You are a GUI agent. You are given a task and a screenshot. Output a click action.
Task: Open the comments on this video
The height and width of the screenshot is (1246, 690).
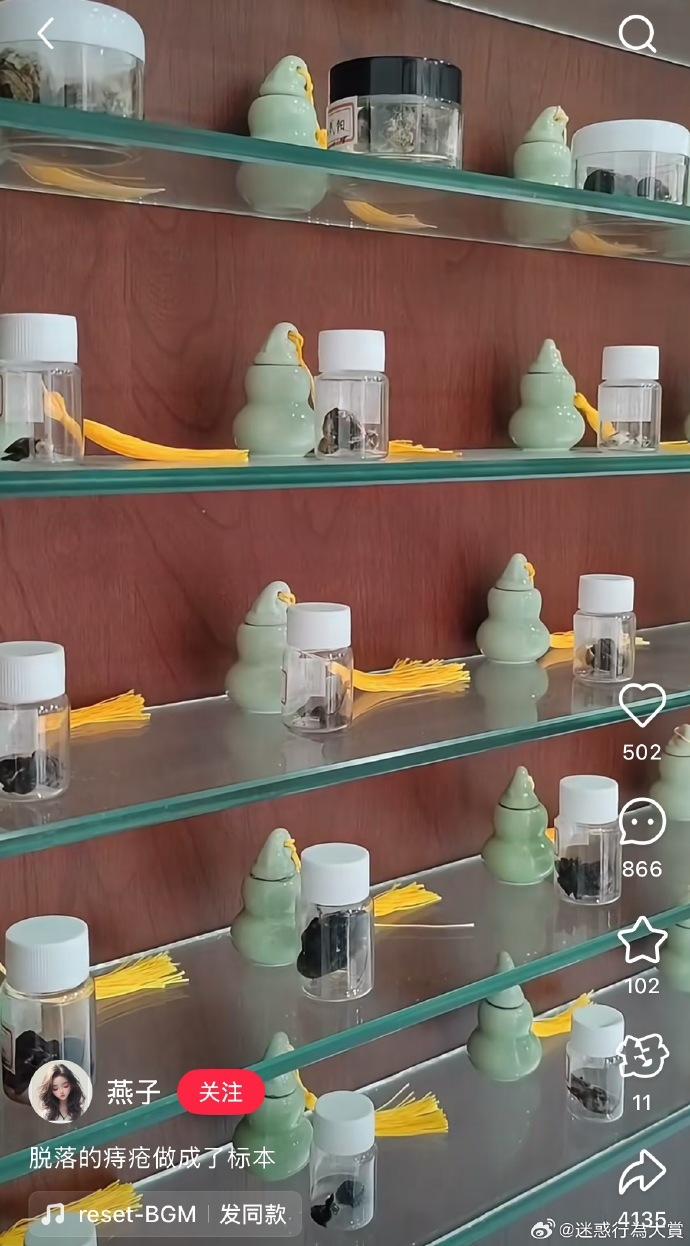[641, 822]
